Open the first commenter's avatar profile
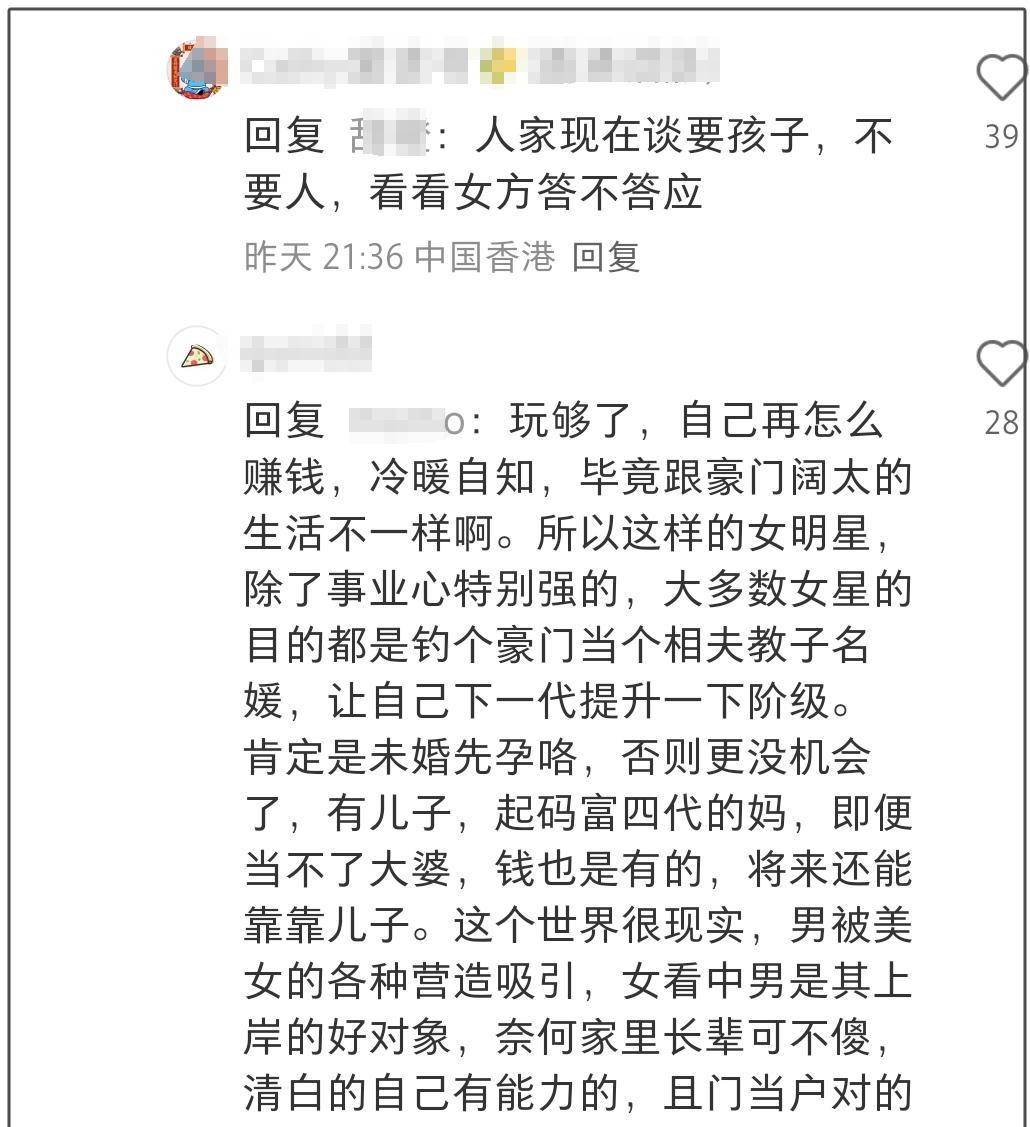The width and height of the screenshot is (1030, 1127). click(x=196, y=68)
